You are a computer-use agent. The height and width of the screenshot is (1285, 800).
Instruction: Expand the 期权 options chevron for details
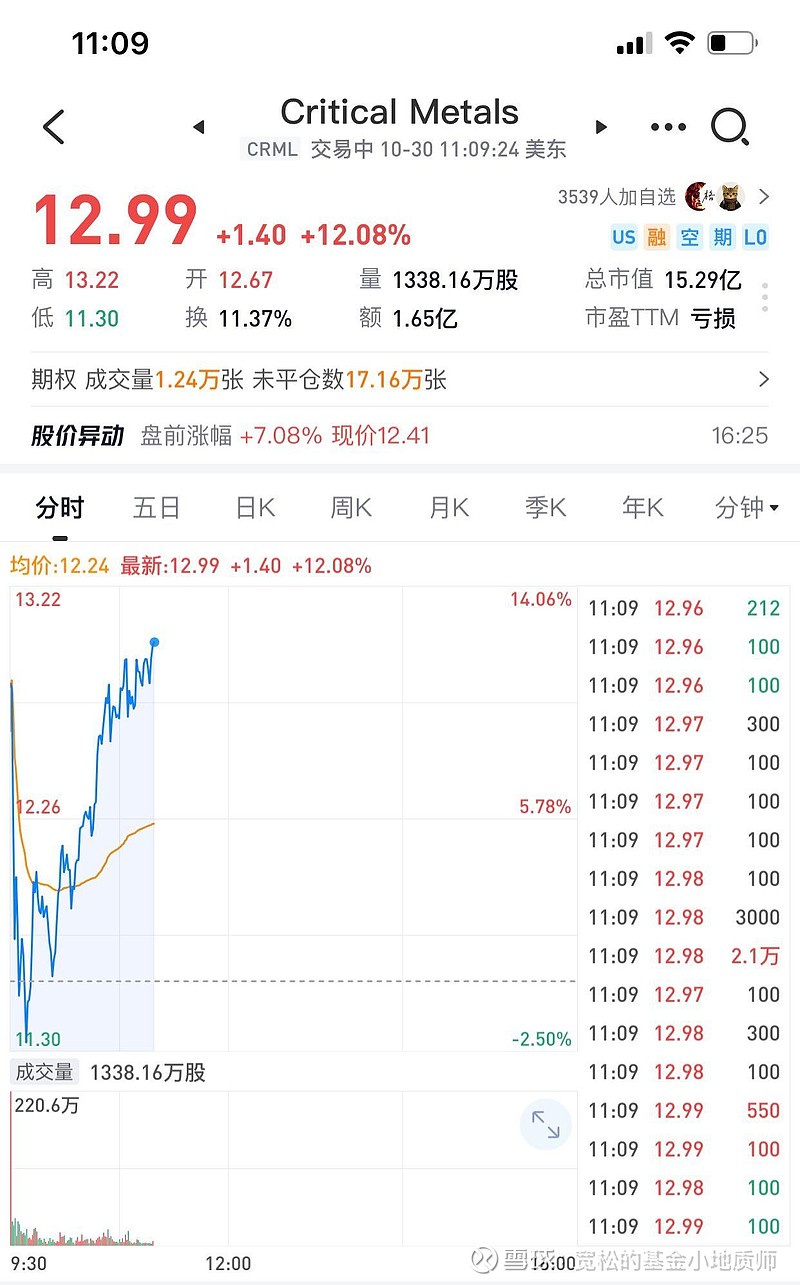(765, 379)
